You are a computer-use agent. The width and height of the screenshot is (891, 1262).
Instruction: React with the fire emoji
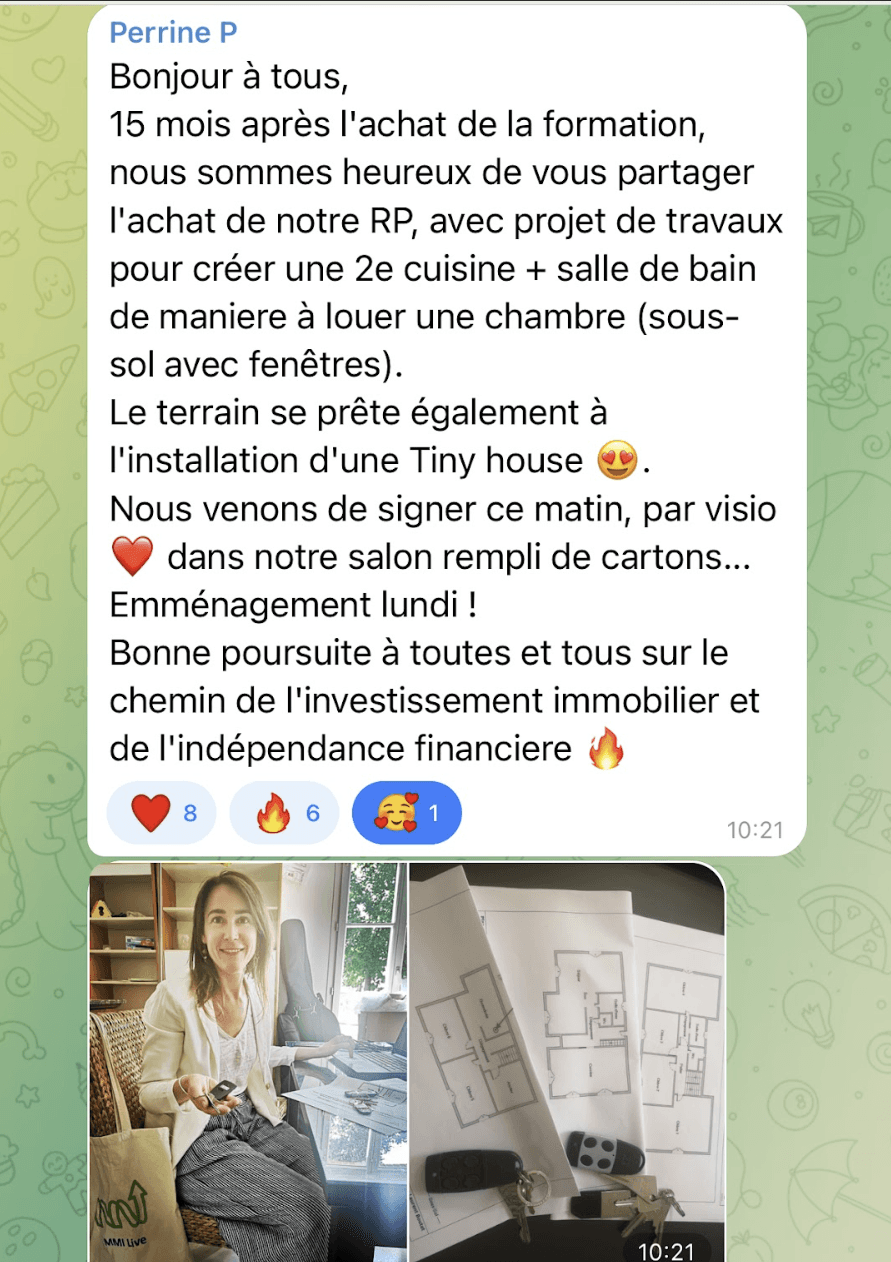click(283, 814)
